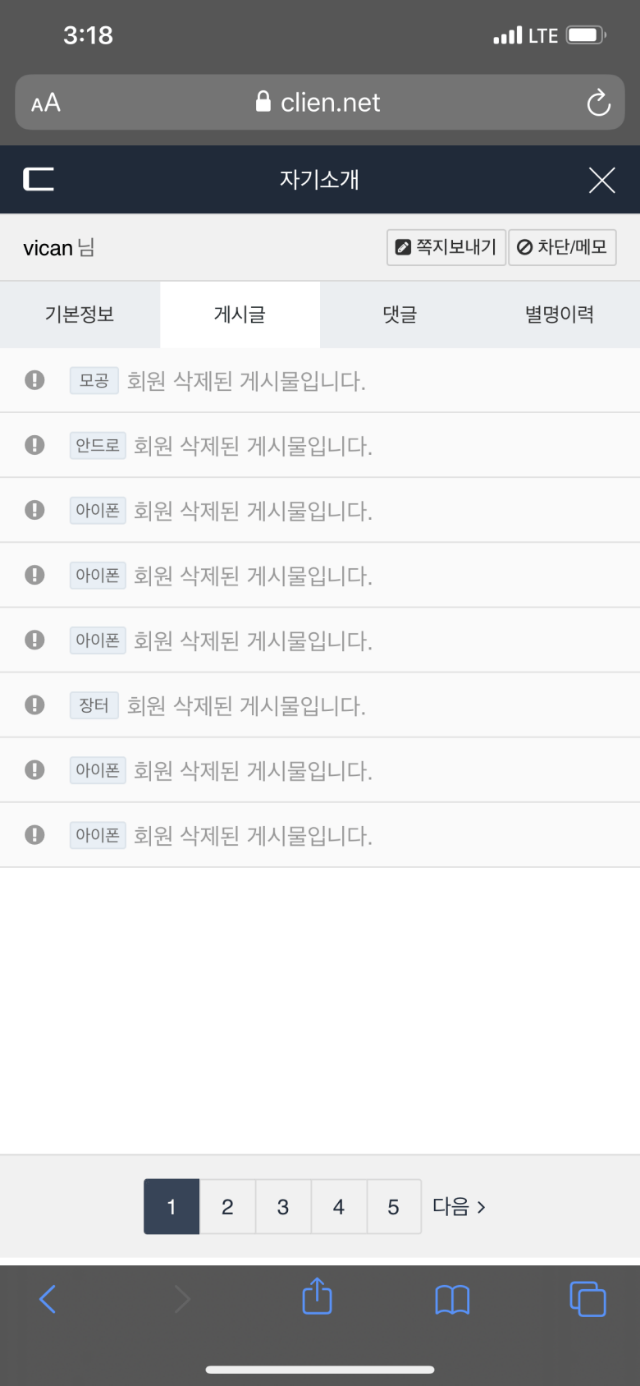Open the 차단/메모 option
The width and height of the screenshot is (640, 1386).
click(562, 247)
